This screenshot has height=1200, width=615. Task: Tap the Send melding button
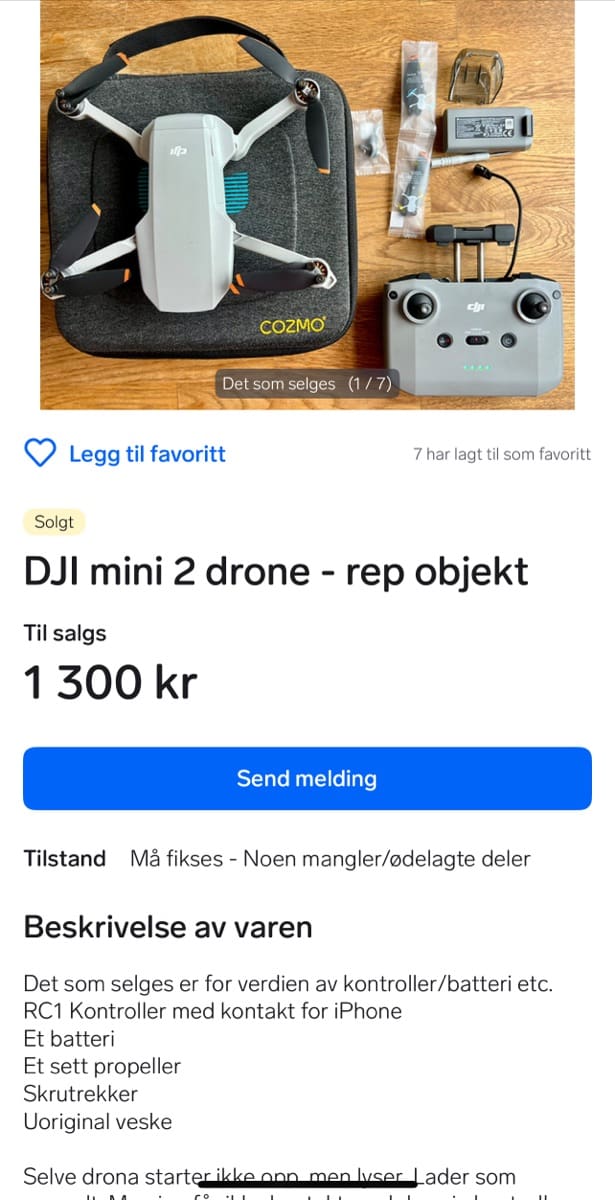tap(307, 778)
